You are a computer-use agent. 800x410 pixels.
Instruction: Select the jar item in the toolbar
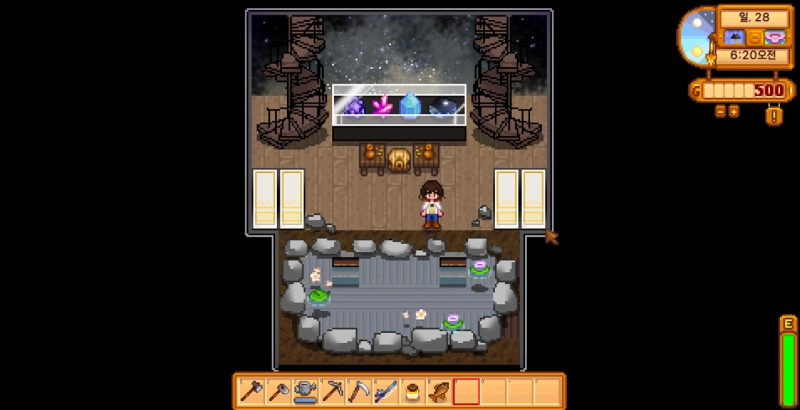(x=412, y=391)
